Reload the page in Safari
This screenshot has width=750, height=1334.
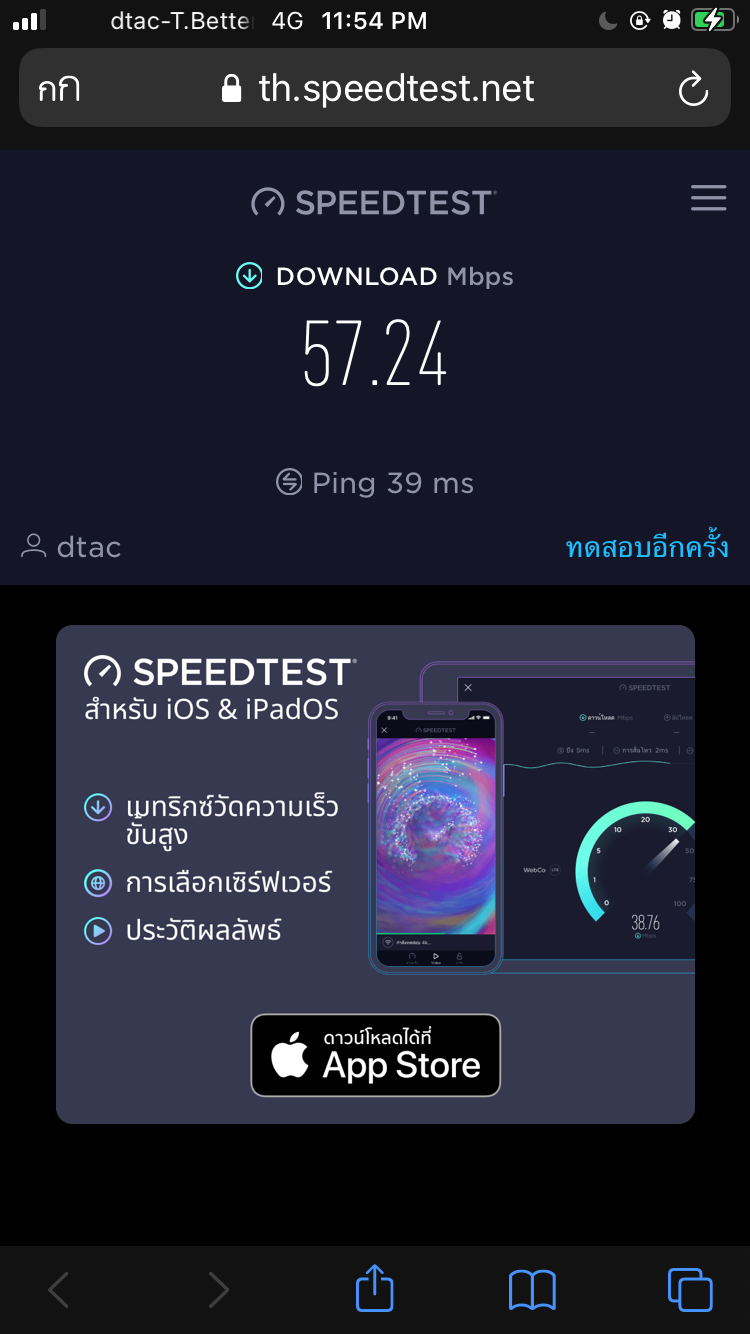click(x=693, y=89)
